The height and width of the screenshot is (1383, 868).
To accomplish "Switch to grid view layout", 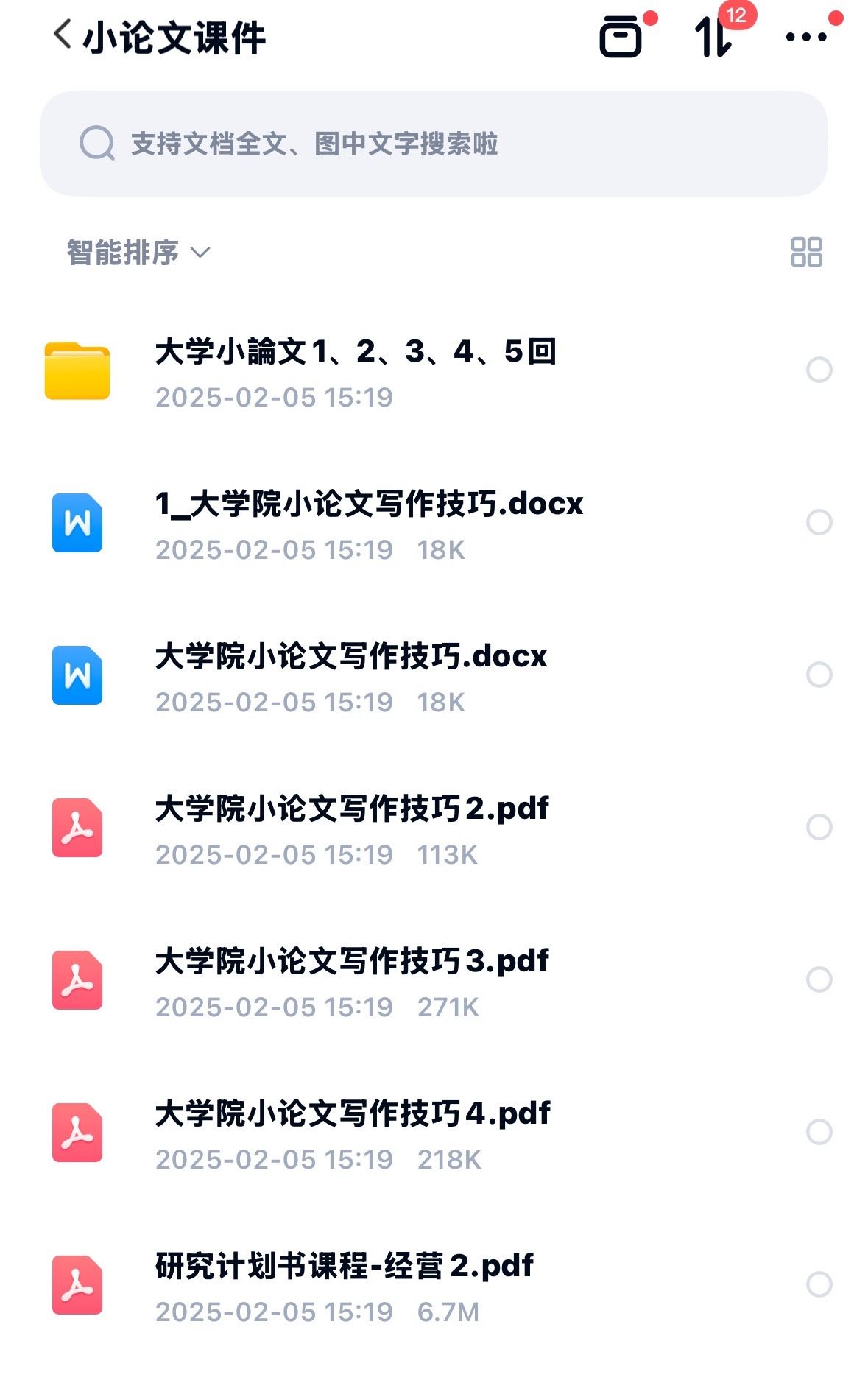I will [x=806, y=252].
